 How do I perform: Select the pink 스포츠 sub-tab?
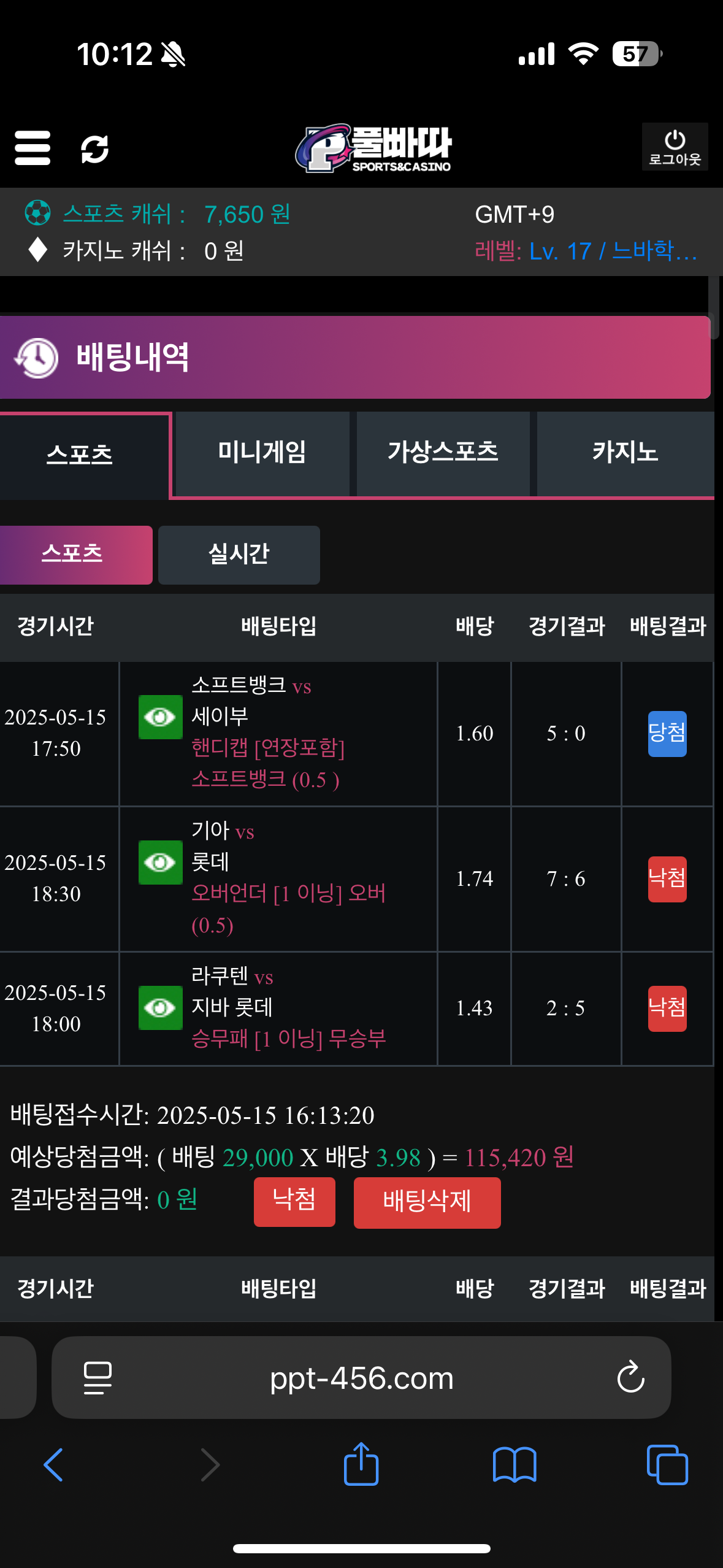click(72, 555)
